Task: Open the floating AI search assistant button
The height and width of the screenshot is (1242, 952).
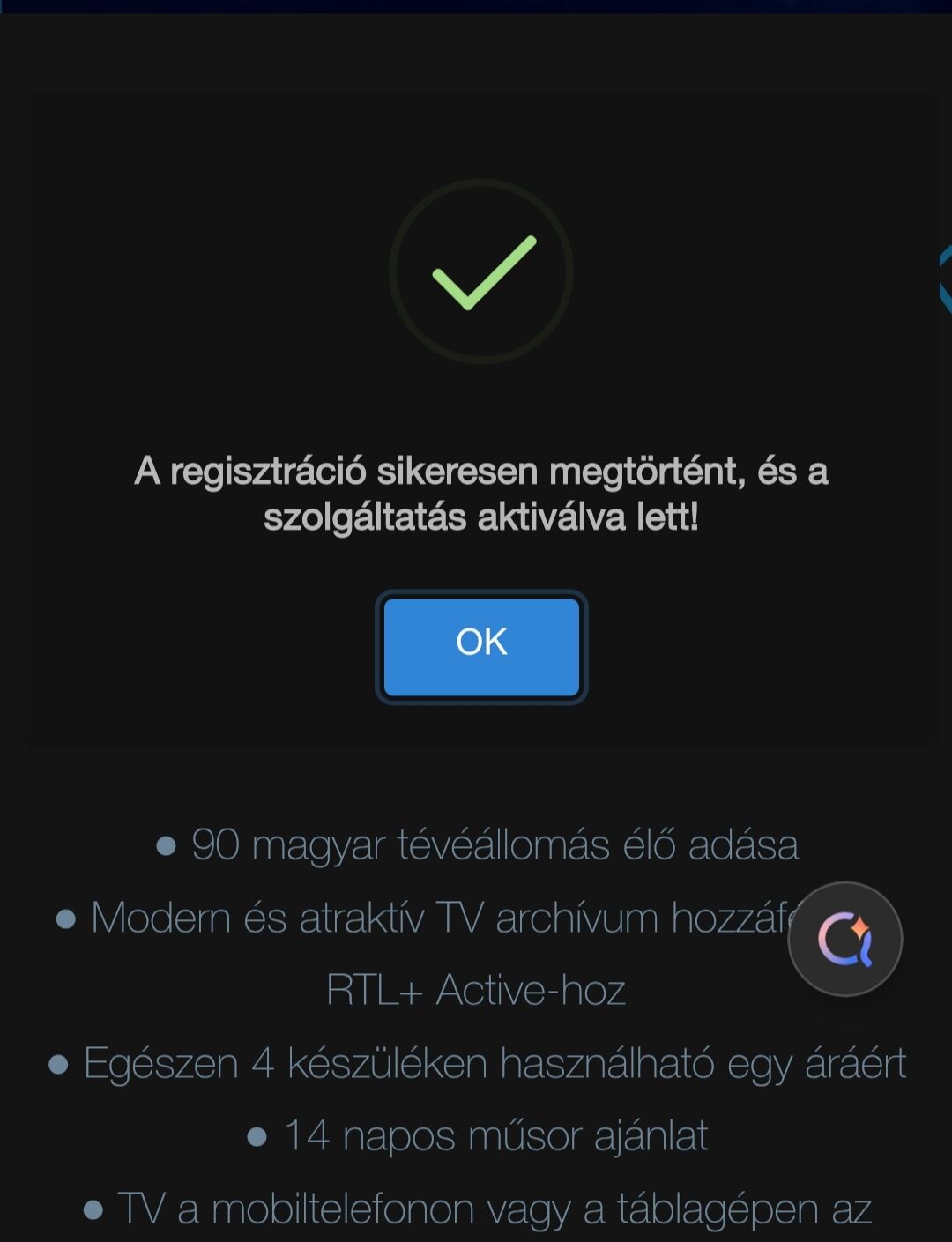Action: click(844, 939)
